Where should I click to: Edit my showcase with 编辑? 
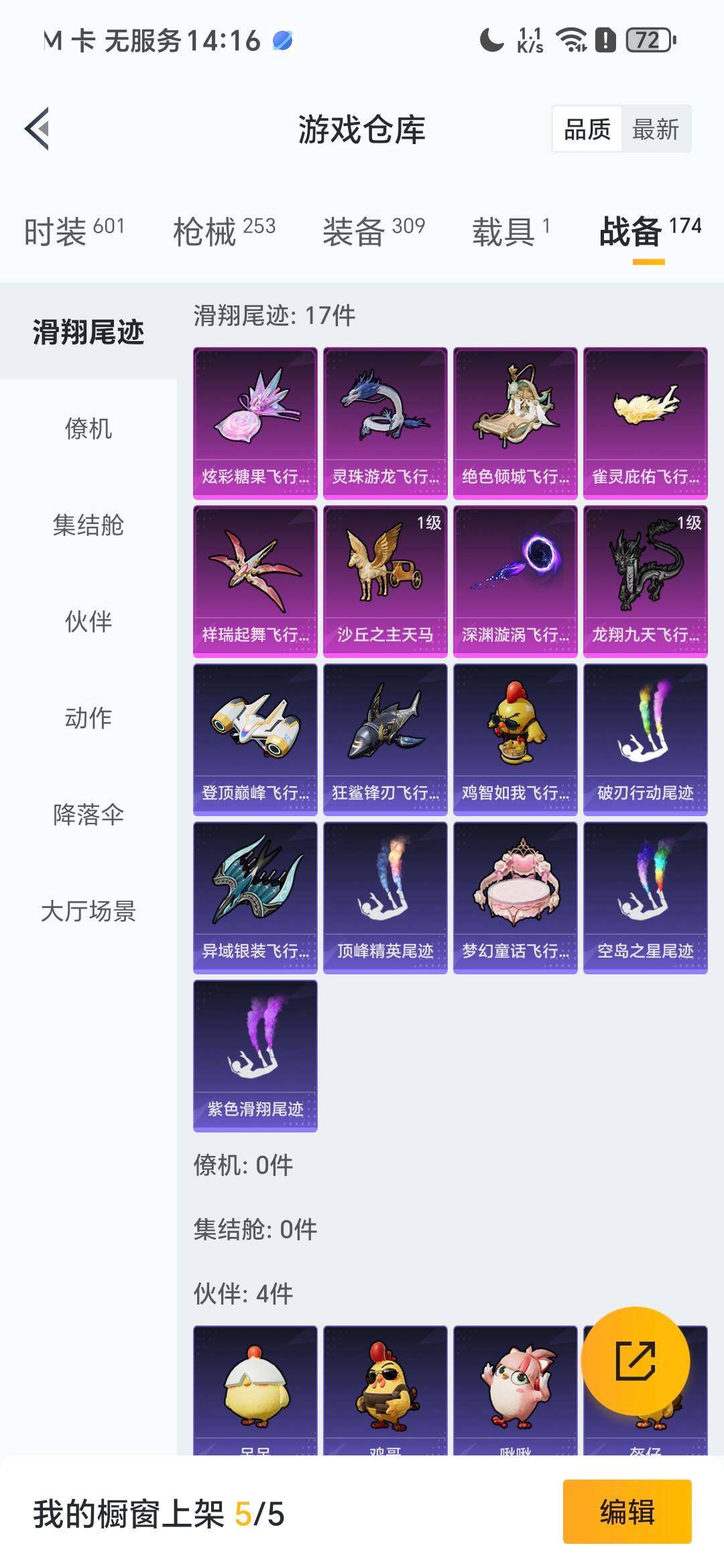627,1512
